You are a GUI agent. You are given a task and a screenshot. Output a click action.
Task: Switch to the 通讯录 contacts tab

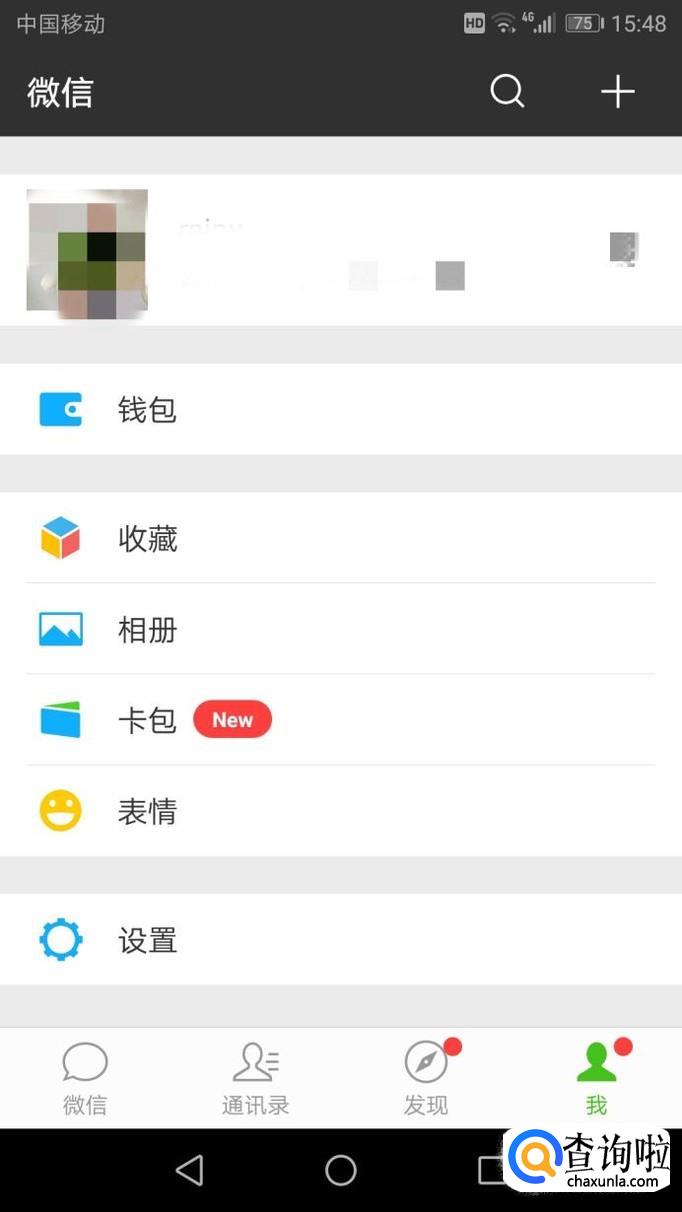pyautogui.click(x=255, y=1078)
